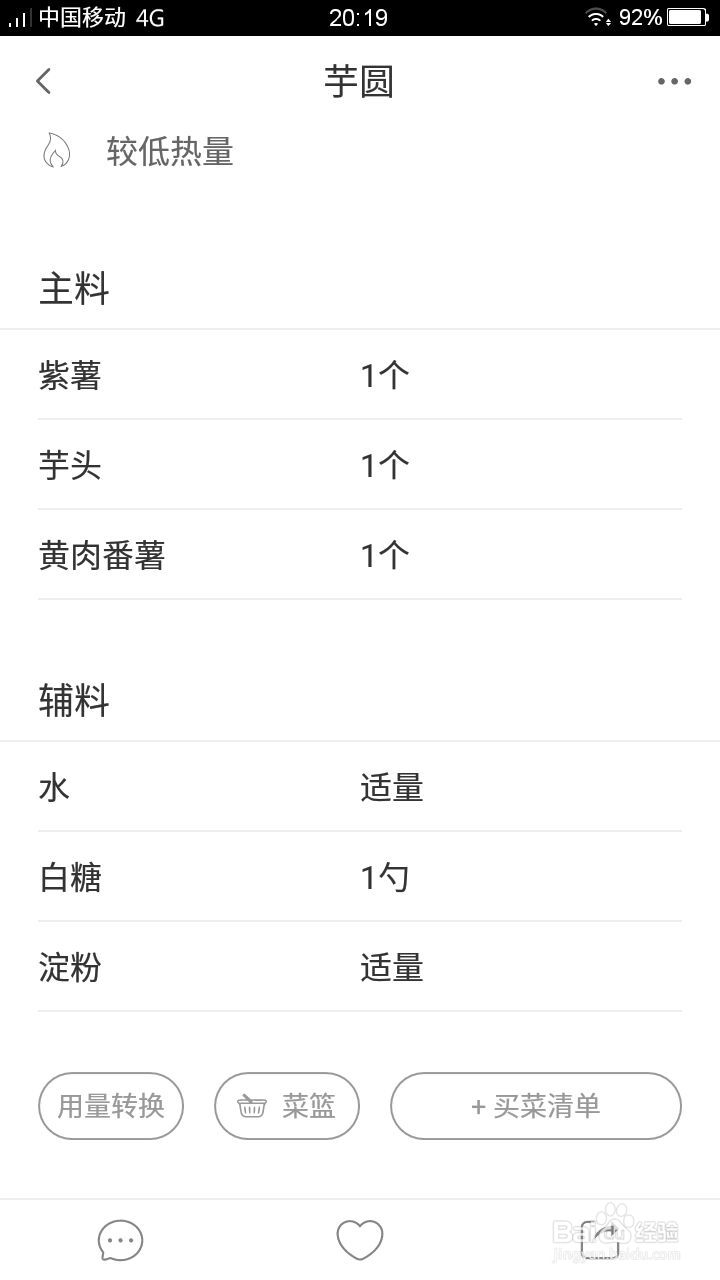The width and height of the screenshot is (720, 1280).
Task: Toggle 较低热量 low-calorie indicator
Action: pos(170,152)
